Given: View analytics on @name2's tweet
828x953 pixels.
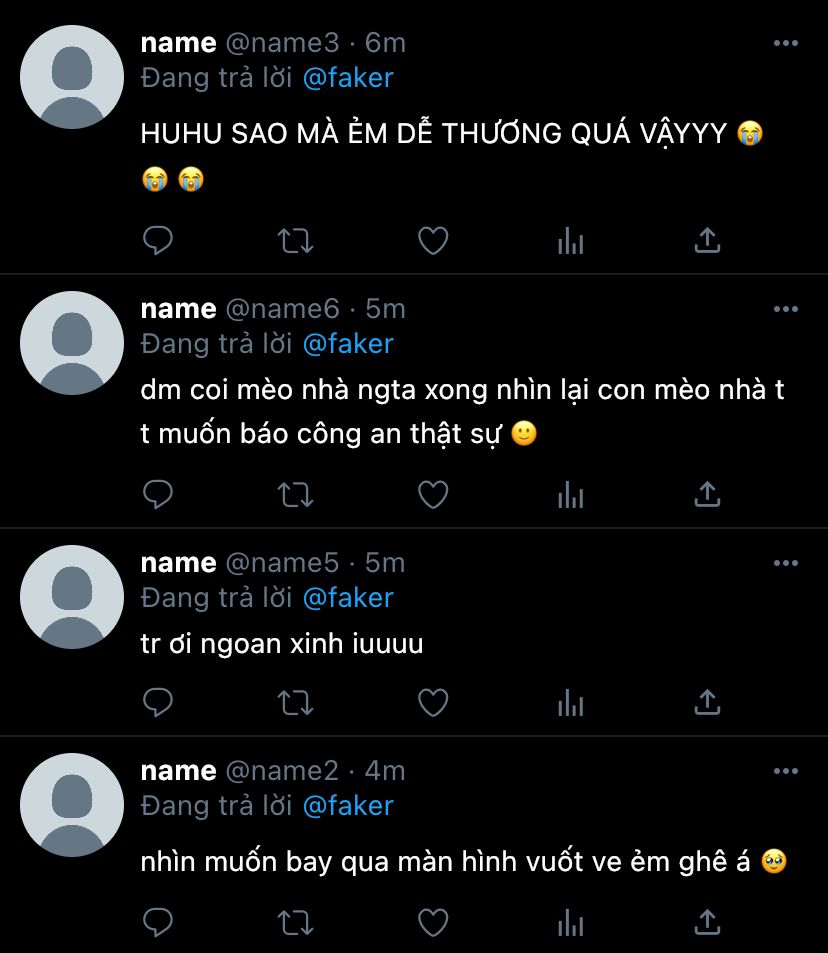Looking at the screenshot, I should coord(570,922).
